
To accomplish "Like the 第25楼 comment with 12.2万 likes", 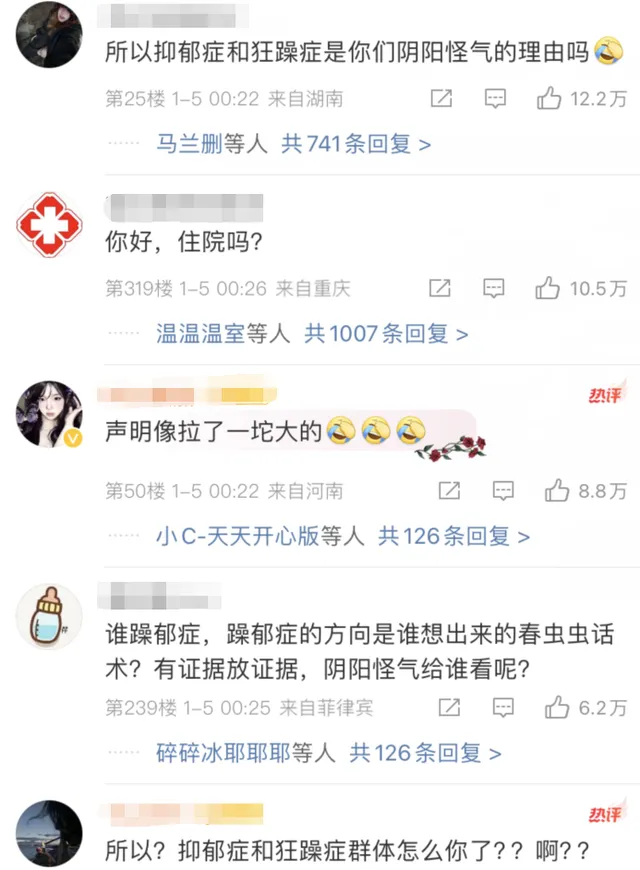I will coord(550,98).
